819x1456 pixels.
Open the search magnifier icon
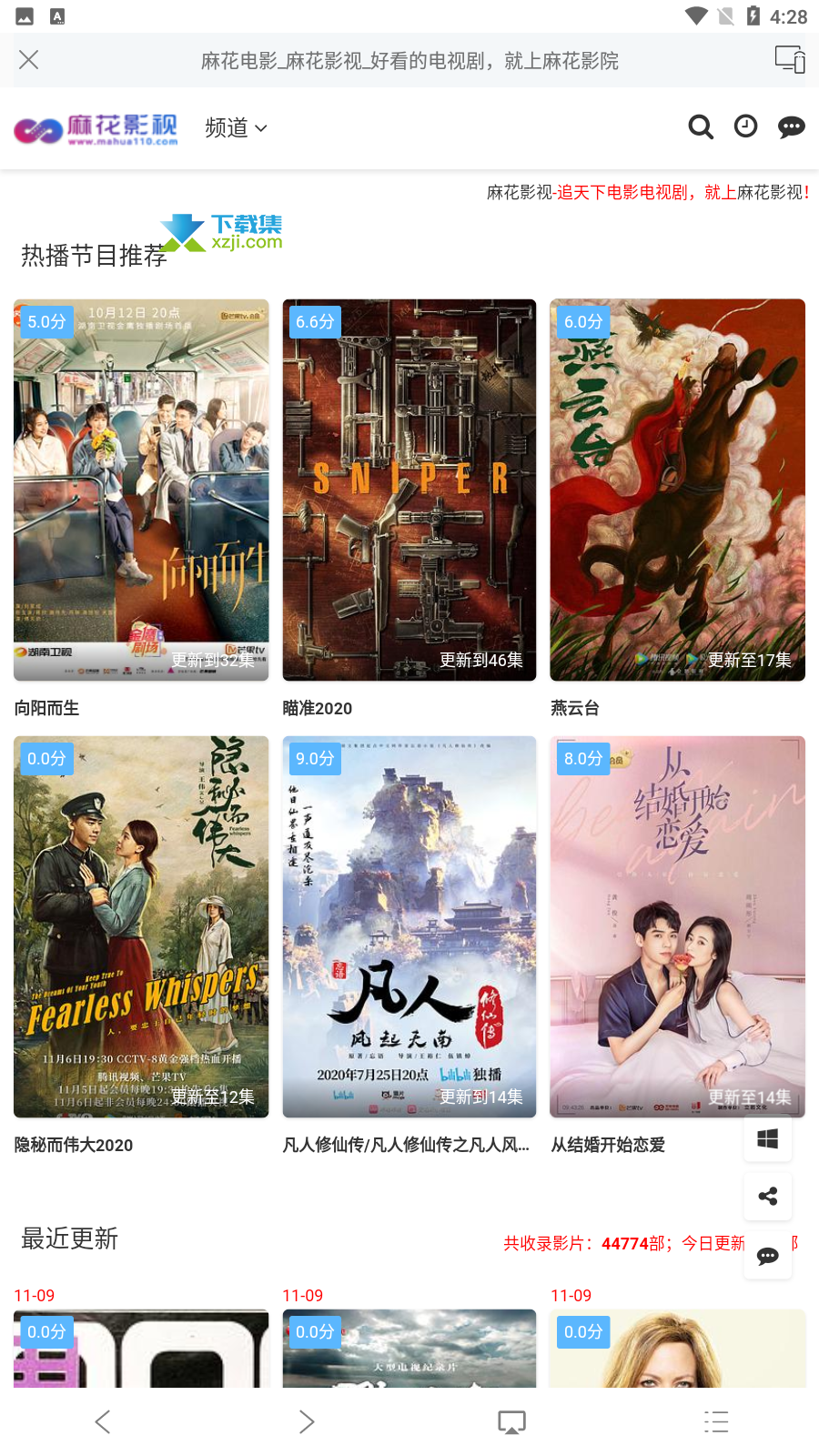pos(701,127)
